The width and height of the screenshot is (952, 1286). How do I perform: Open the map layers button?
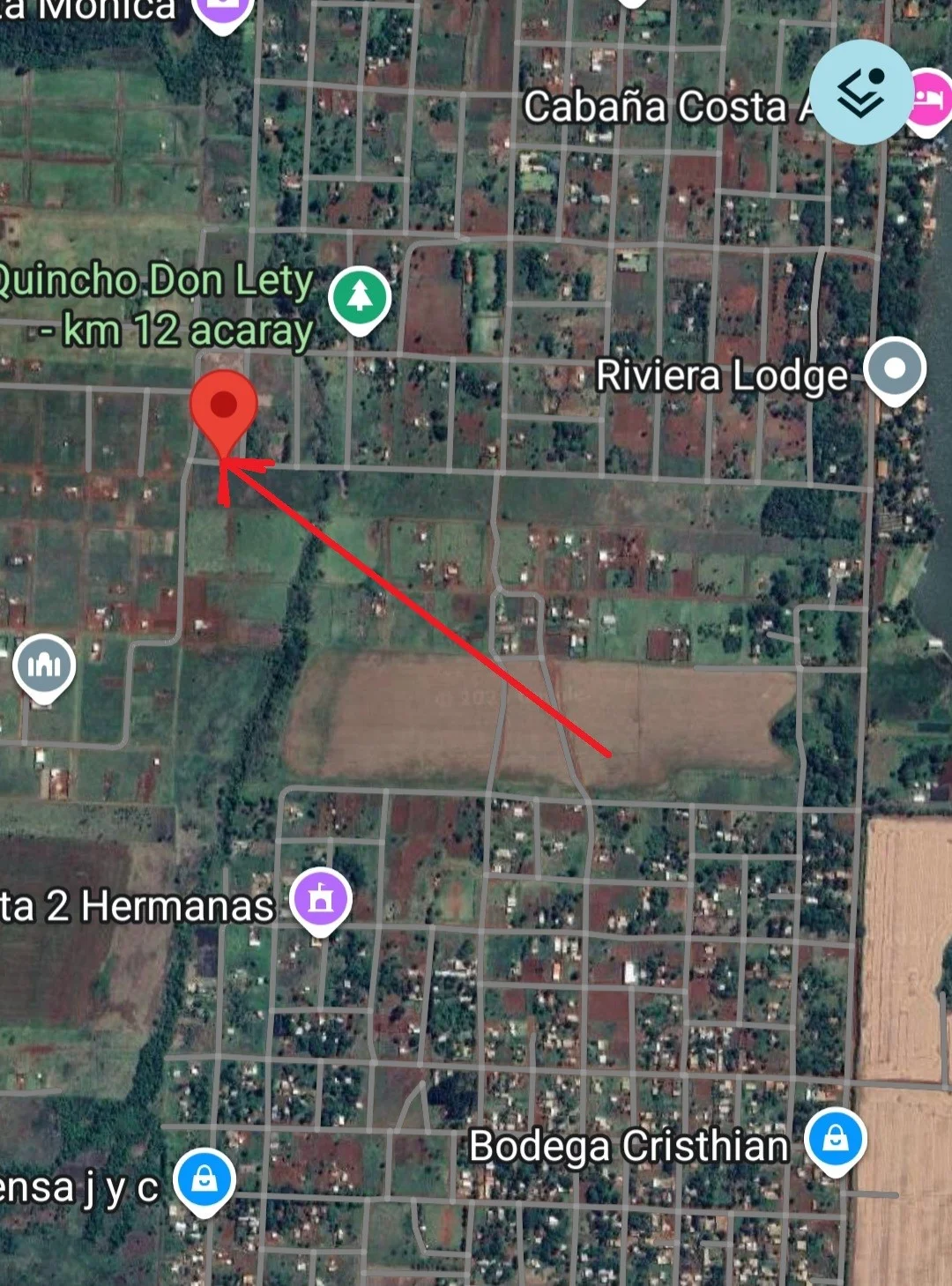[860, 92]
